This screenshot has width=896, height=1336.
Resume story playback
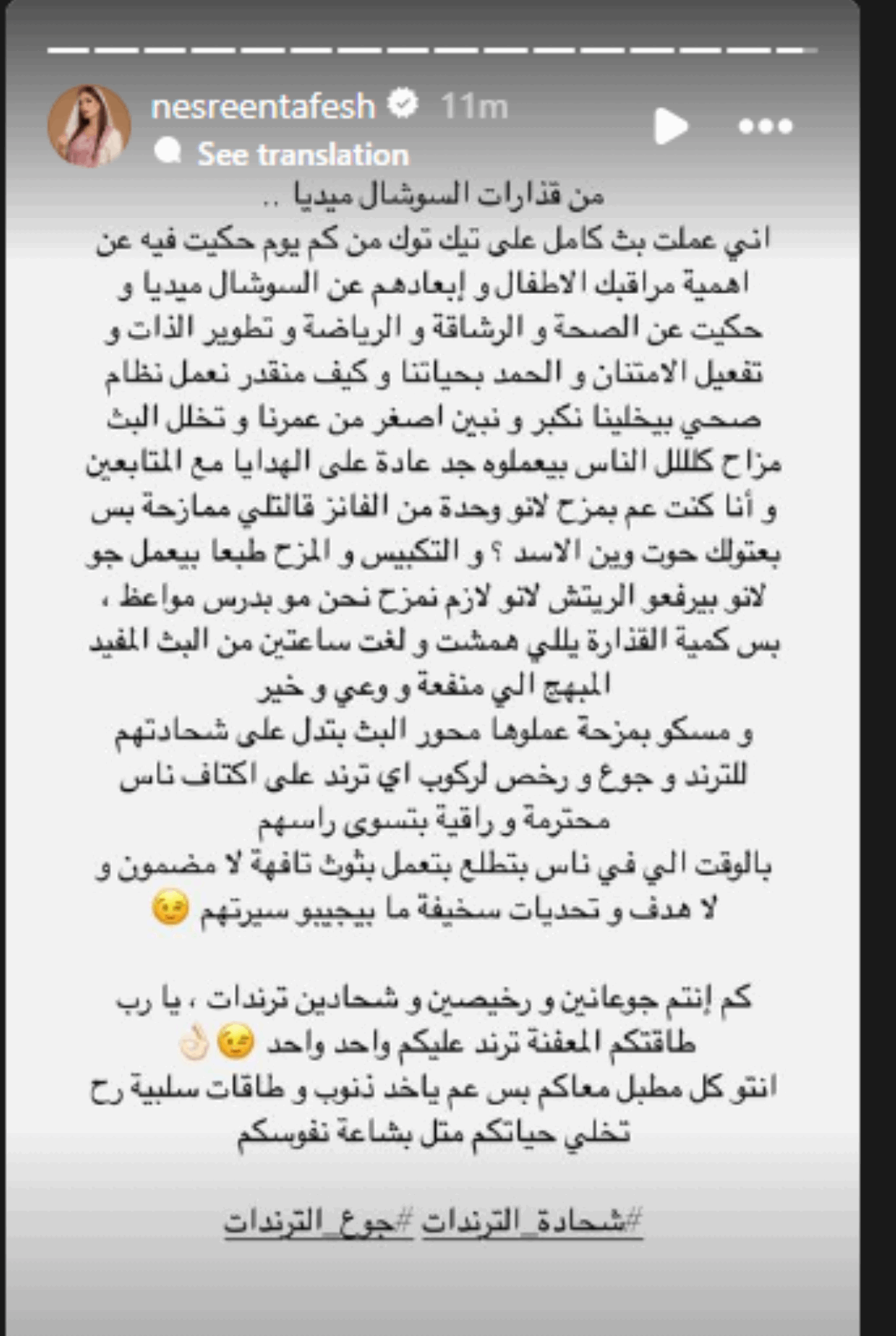click(671, 127)
